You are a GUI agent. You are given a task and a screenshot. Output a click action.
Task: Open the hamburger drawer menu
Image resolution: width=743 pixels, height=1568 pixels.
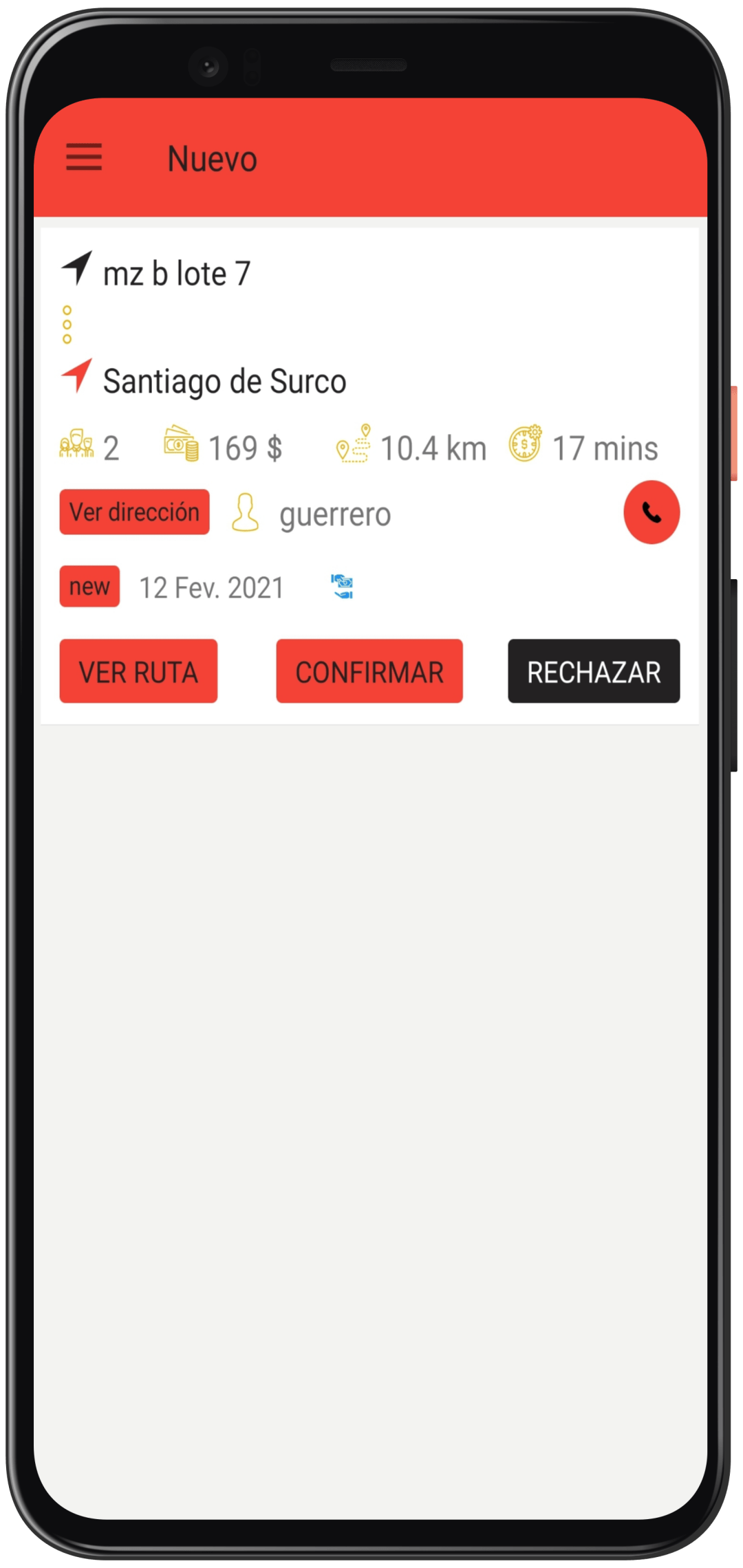click(x=84, y=157)
